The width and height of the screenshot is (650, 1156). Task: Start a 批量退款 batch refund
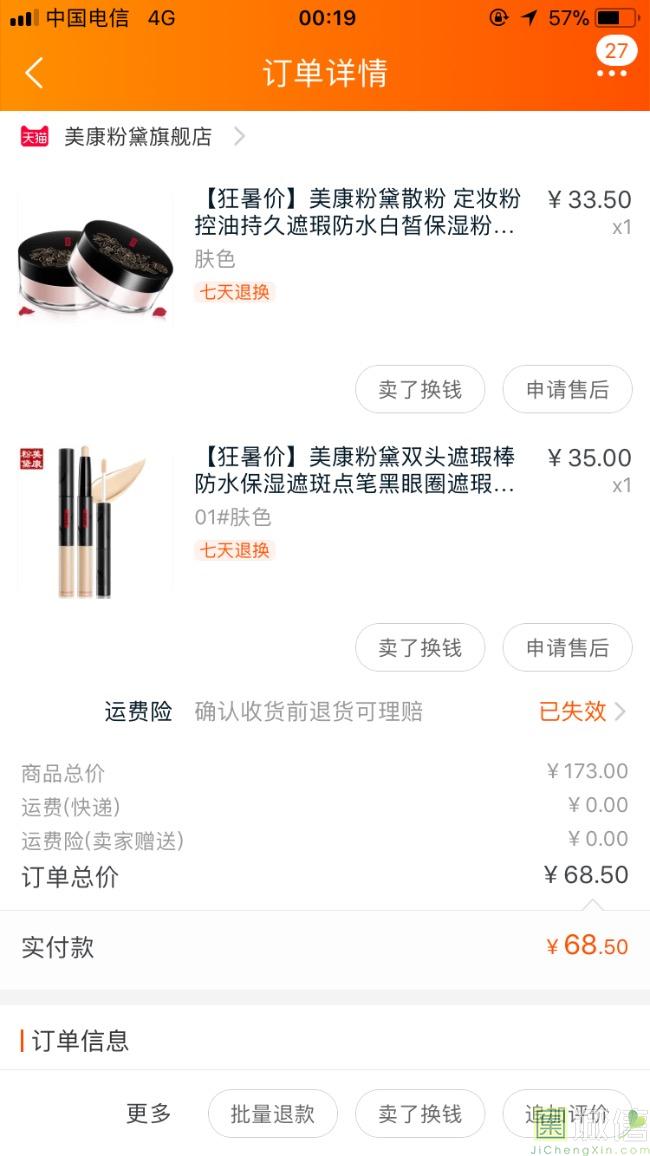pos(273,1114)
